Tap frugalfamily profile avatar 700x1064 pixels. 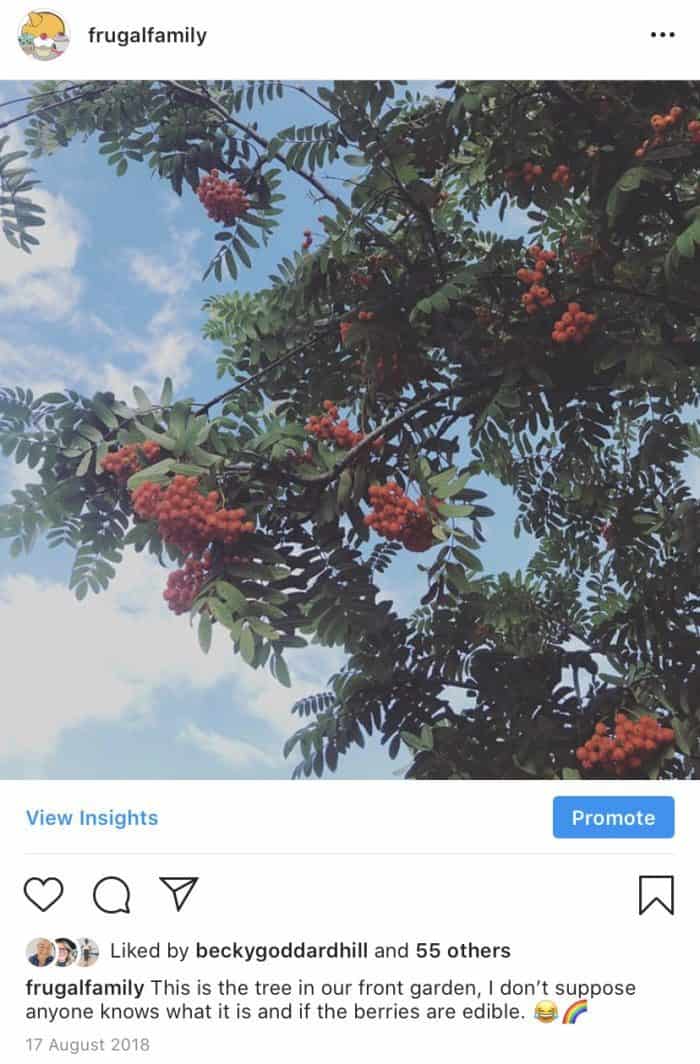[x=43, y=36]
